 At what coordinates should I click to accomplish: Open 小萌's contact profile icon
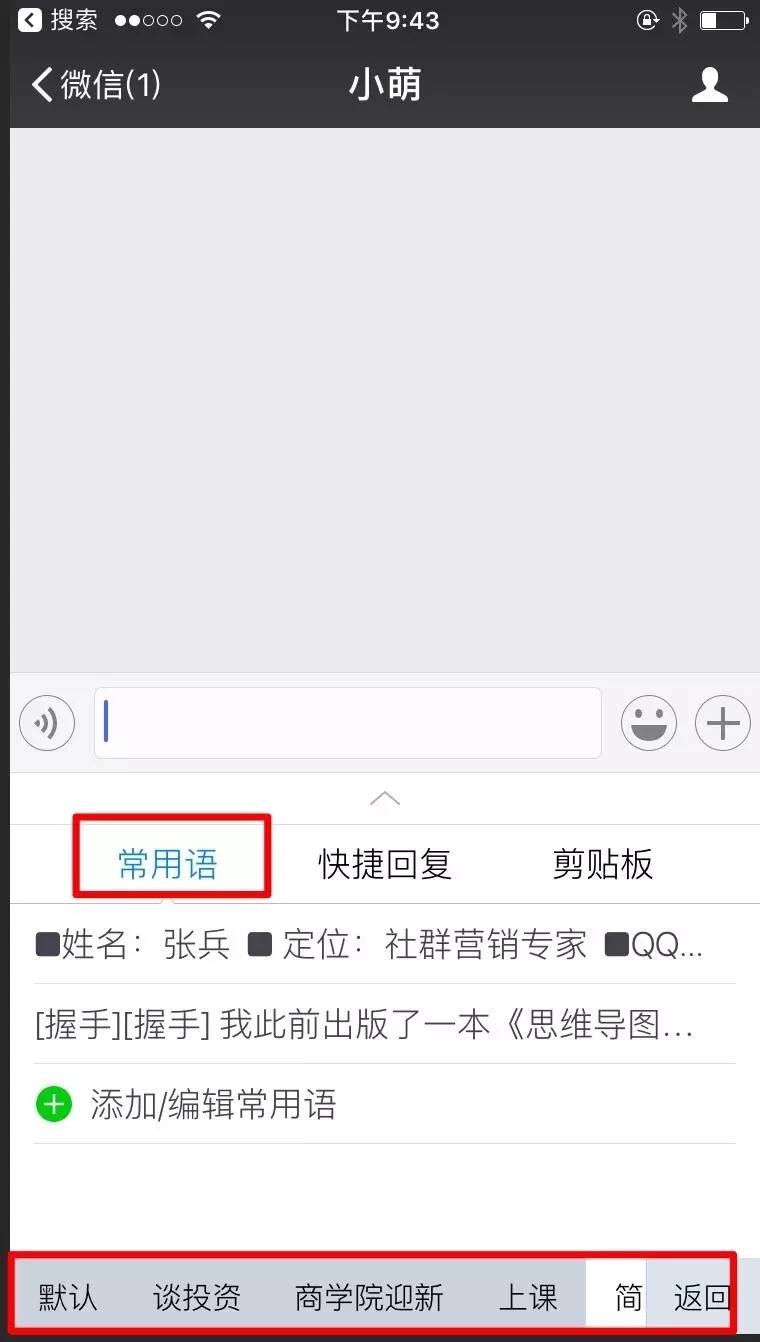[x=710, y=85]
